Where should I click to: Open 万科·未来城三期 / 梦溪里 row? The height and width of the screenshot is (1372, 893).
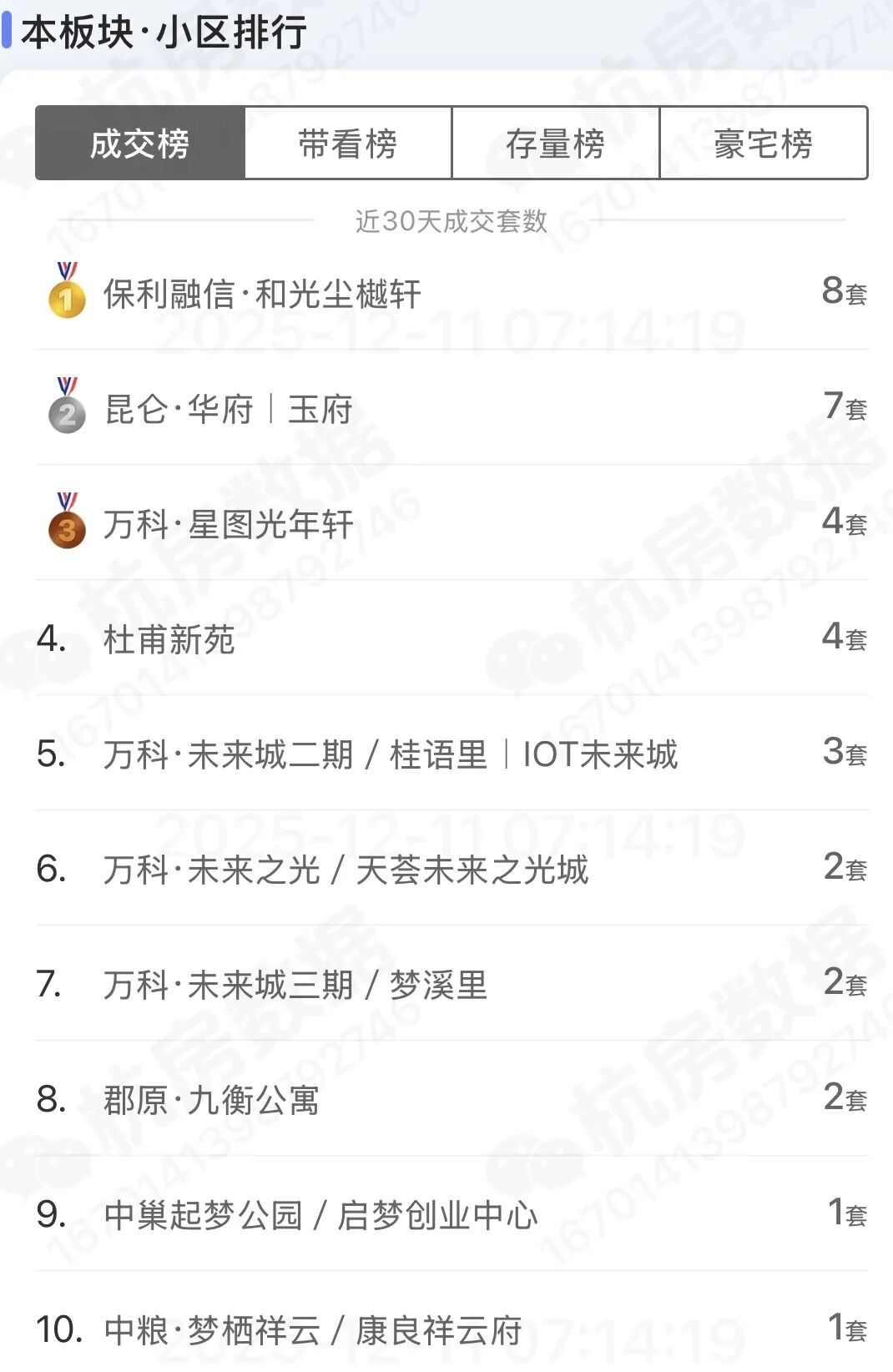(295, 985)
